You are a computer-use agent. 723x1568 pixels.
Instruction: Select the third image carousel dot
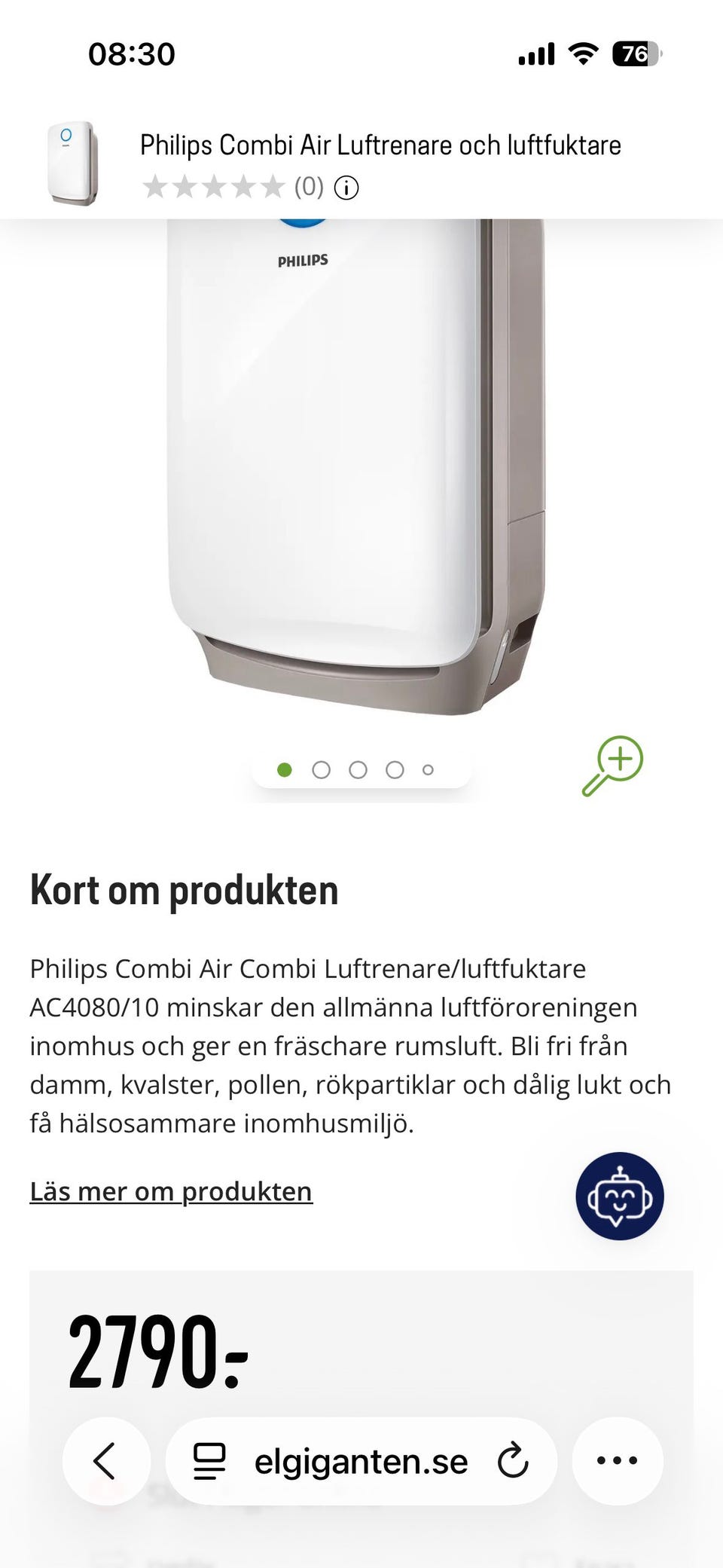[x=358, y=769]
